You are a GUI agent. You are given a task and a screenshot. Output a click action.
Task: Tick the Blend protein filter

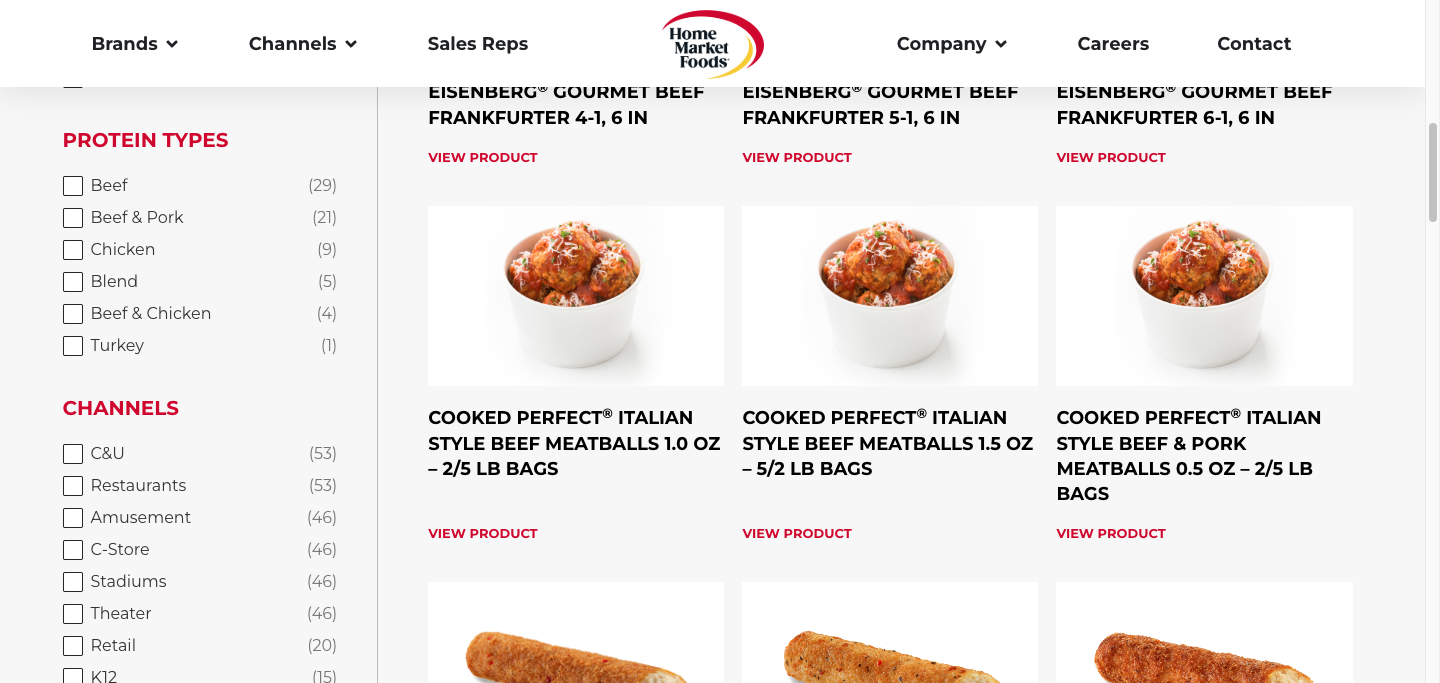(x=73, y=282)
